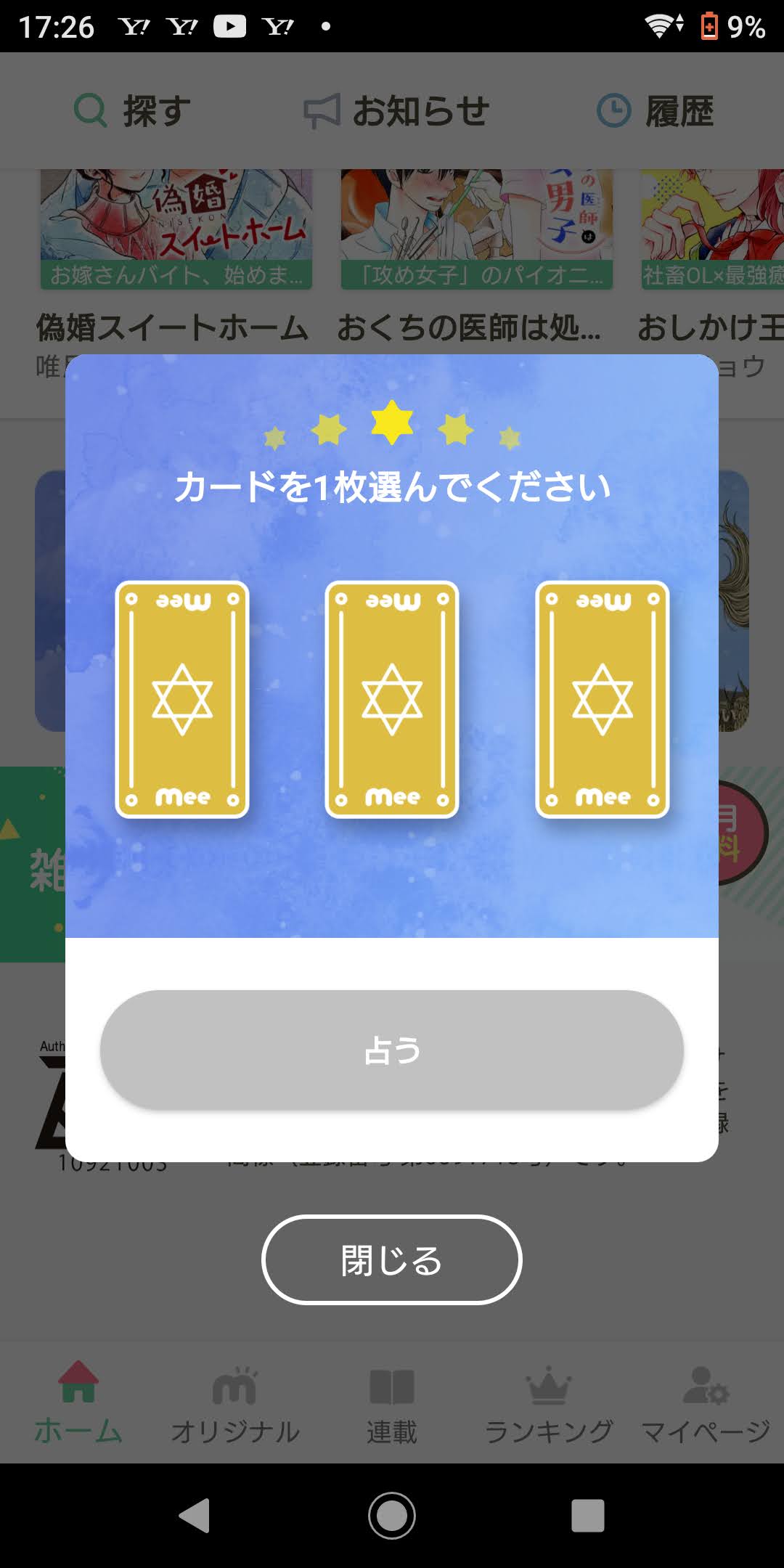The height and width of the screenshot is (1568, 784).
Task: Dismiss the dialog with 閉じる
Action: [392, 1260]
